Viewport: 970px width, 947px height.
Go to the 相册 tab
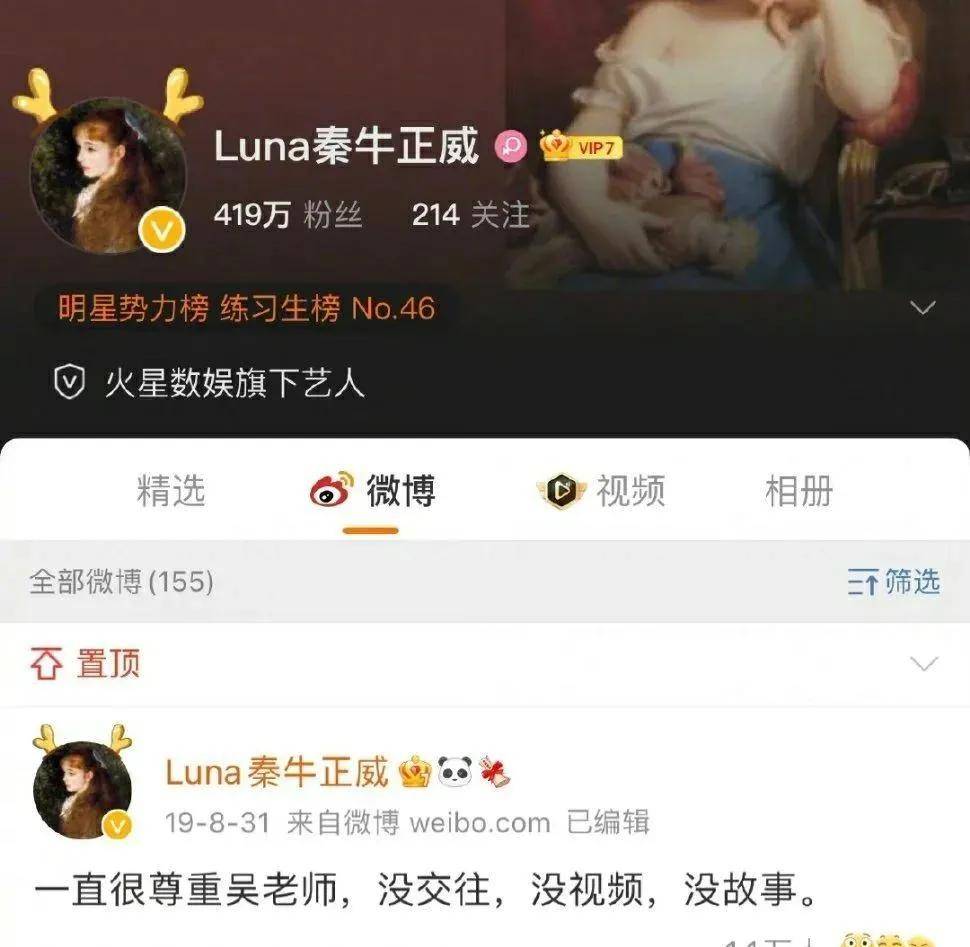(x=798, y=491)
